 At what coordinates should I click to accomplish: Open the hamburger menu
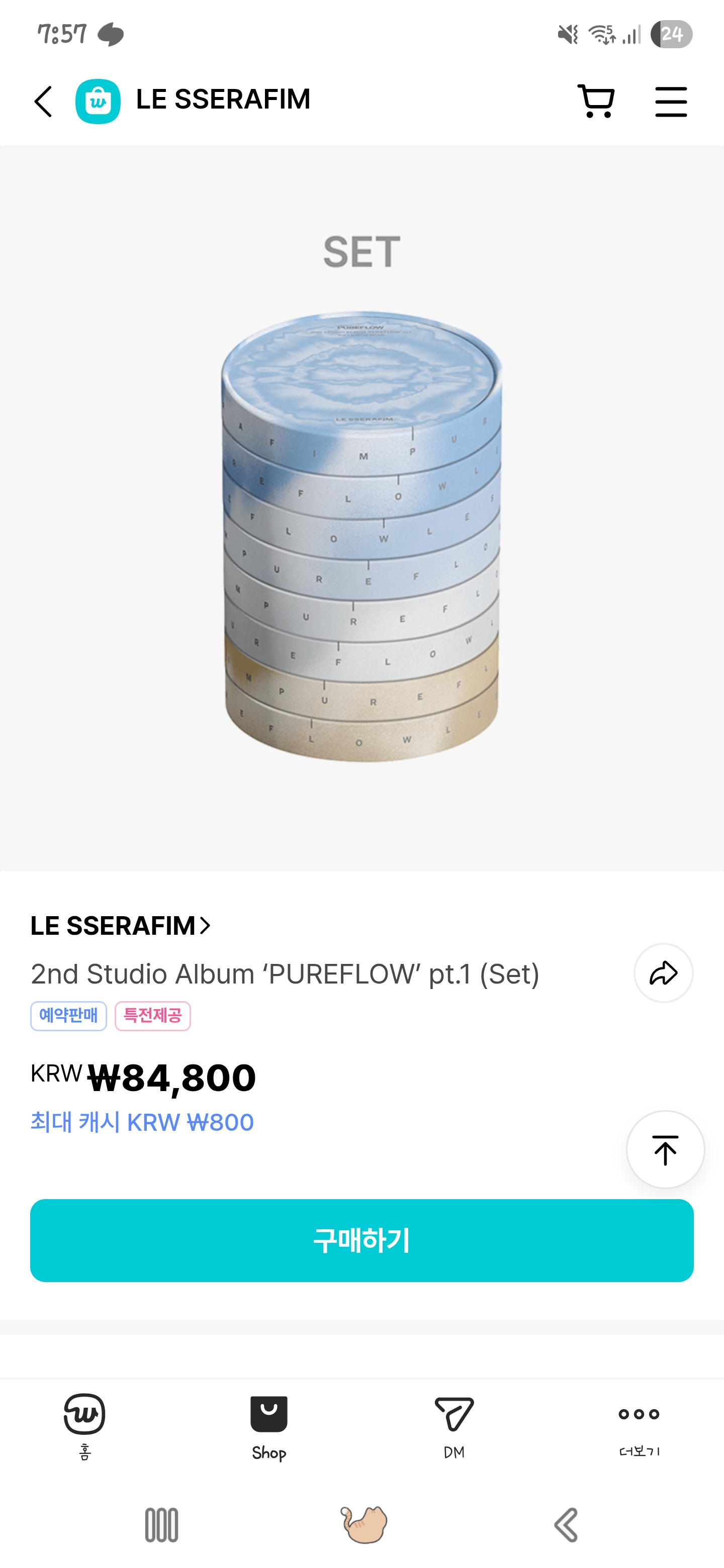[x=670, y=101]
